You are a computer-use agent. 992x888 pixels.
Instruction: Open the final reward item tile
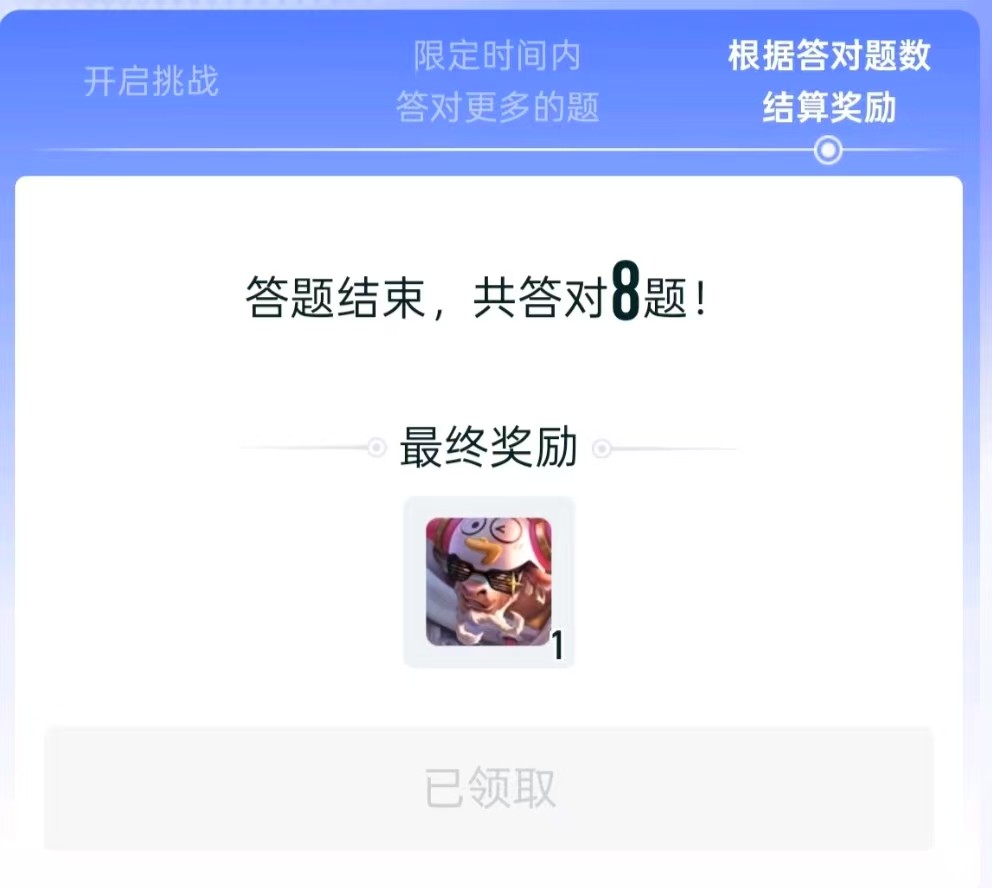[x=489, y=582]
